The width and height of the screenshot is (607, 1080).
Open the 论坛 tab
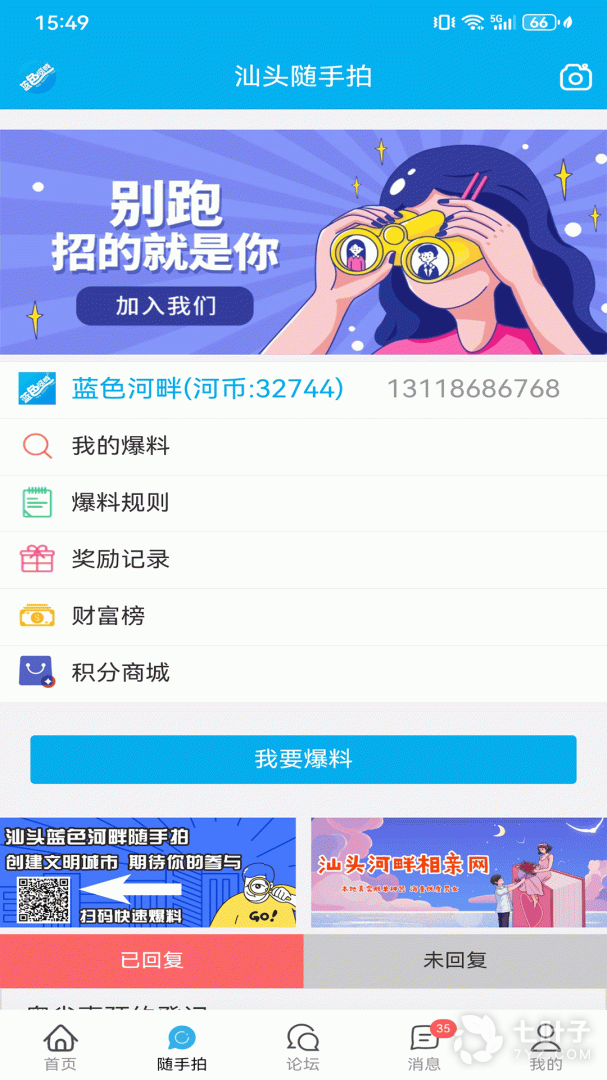pos(303,1046)
